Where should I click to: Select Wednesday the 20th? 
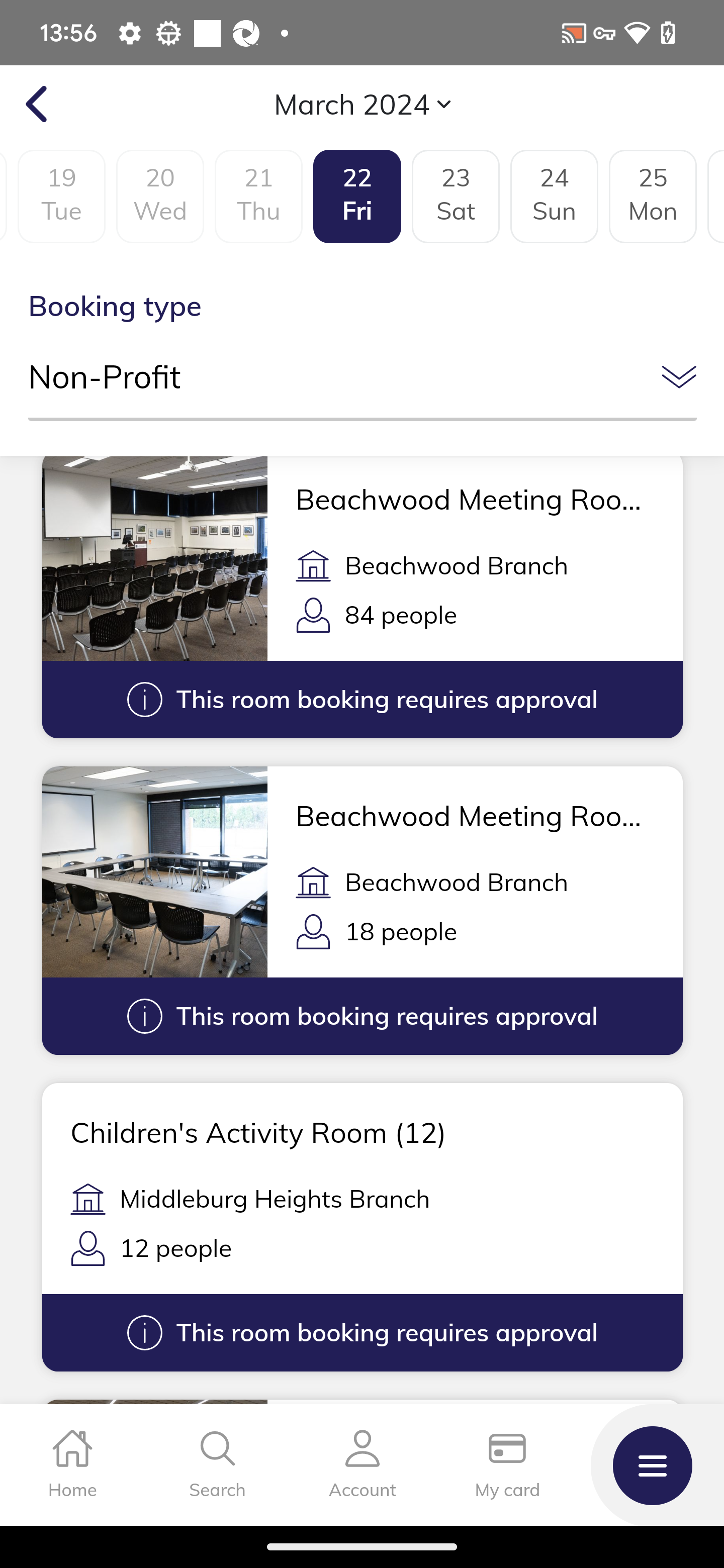click(x=160, y=196)
